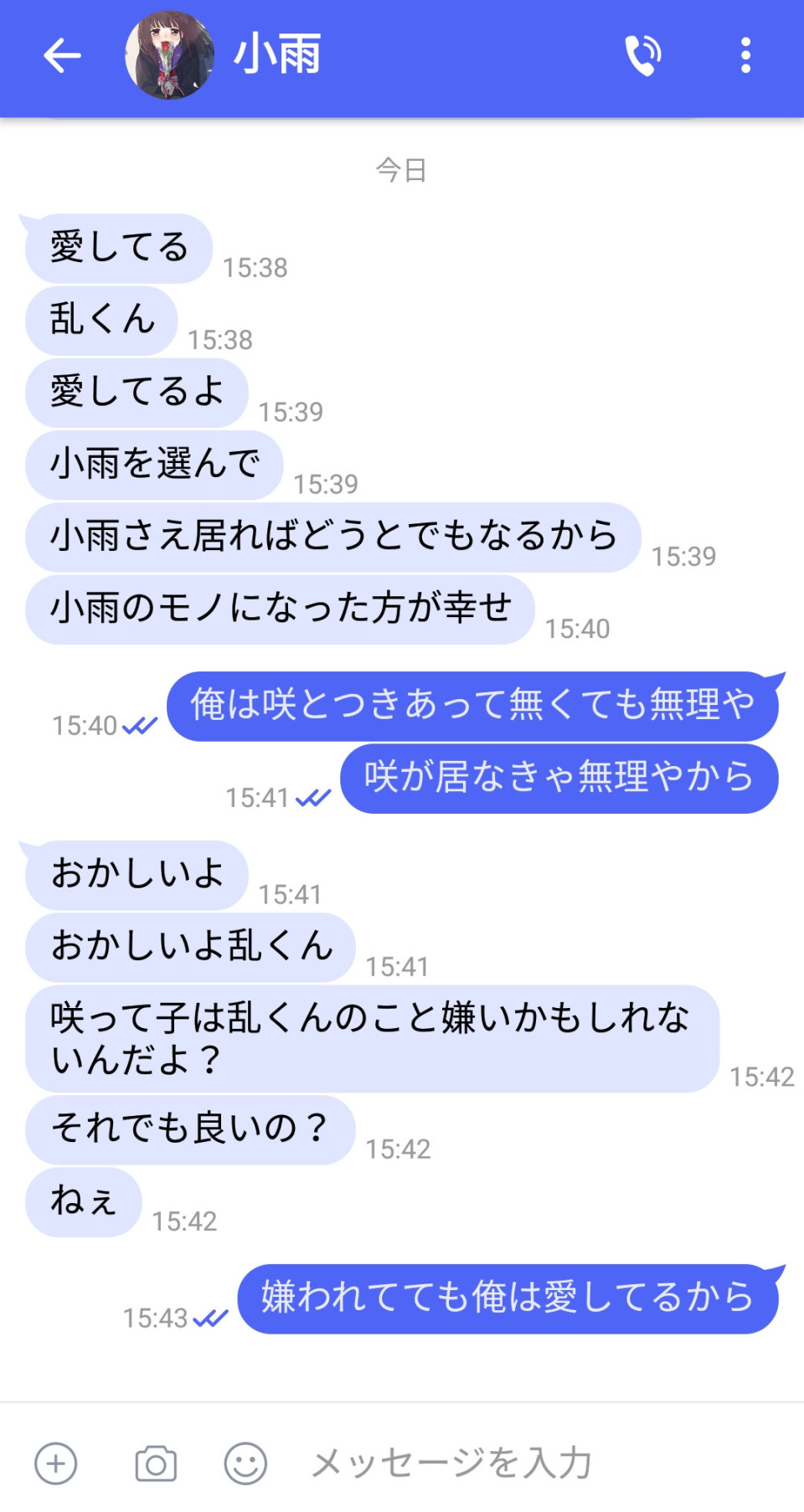This screenshot has width=804, height=1512.
Task: Go back using the arrow icon
Action: (x=62, y=56)
